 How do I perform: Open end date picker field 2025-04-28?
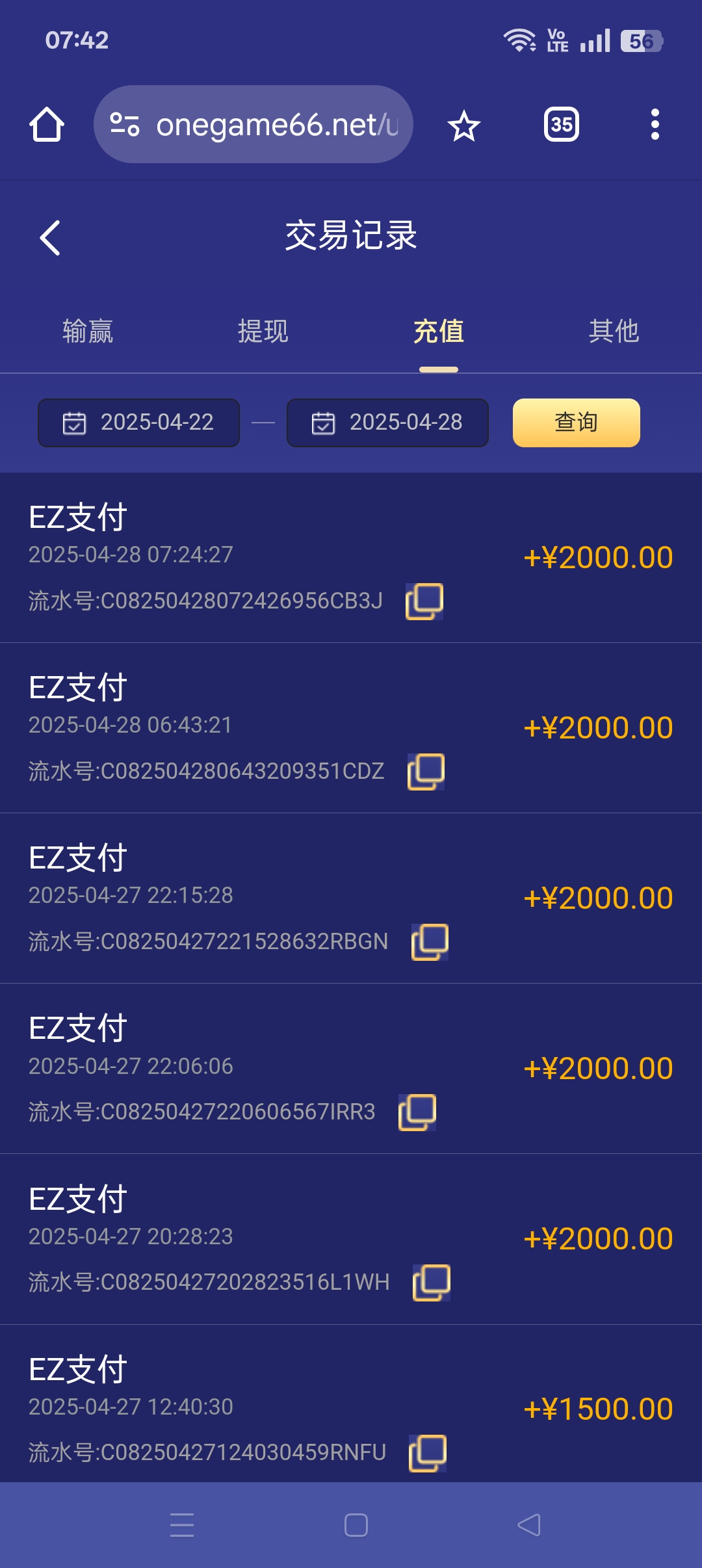[x=406, y=423]
